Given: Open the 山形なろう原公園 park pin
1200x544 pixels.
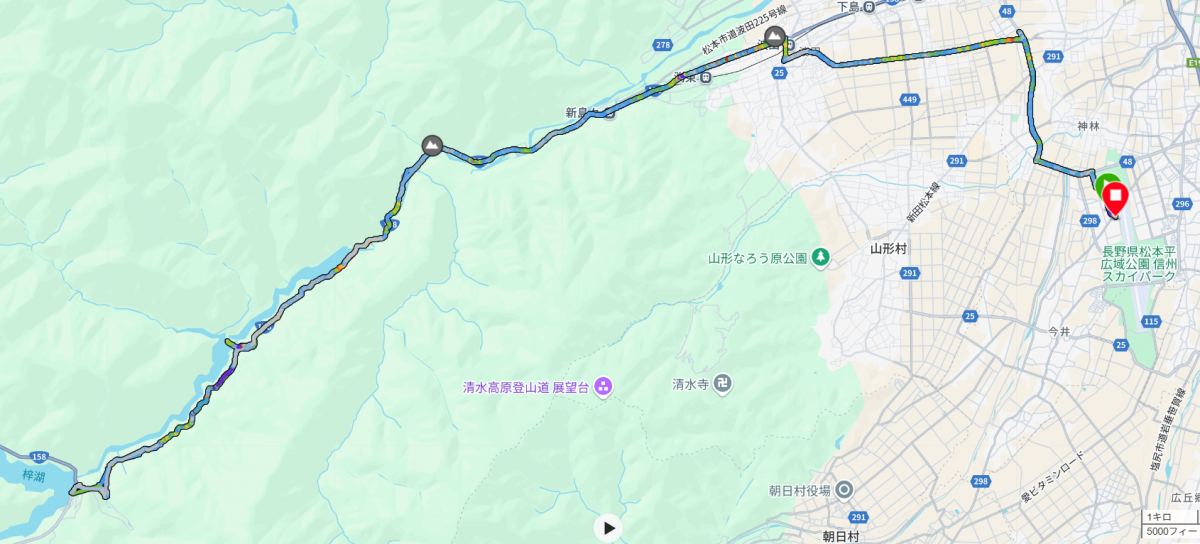Looking at the screenshot, I should pos(820,258).
